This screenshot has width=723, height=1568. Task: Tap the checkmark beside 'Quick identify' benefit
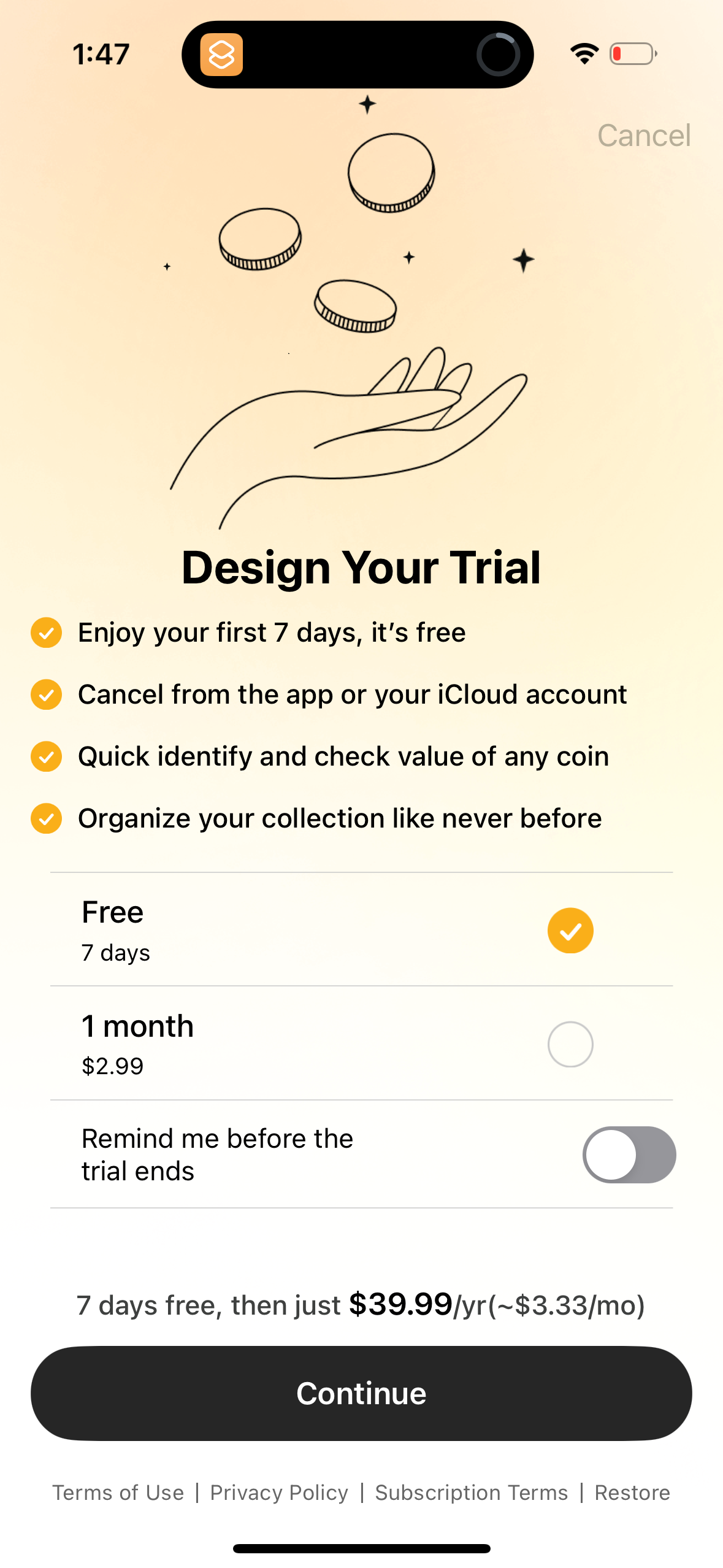(x=46, y=756)
